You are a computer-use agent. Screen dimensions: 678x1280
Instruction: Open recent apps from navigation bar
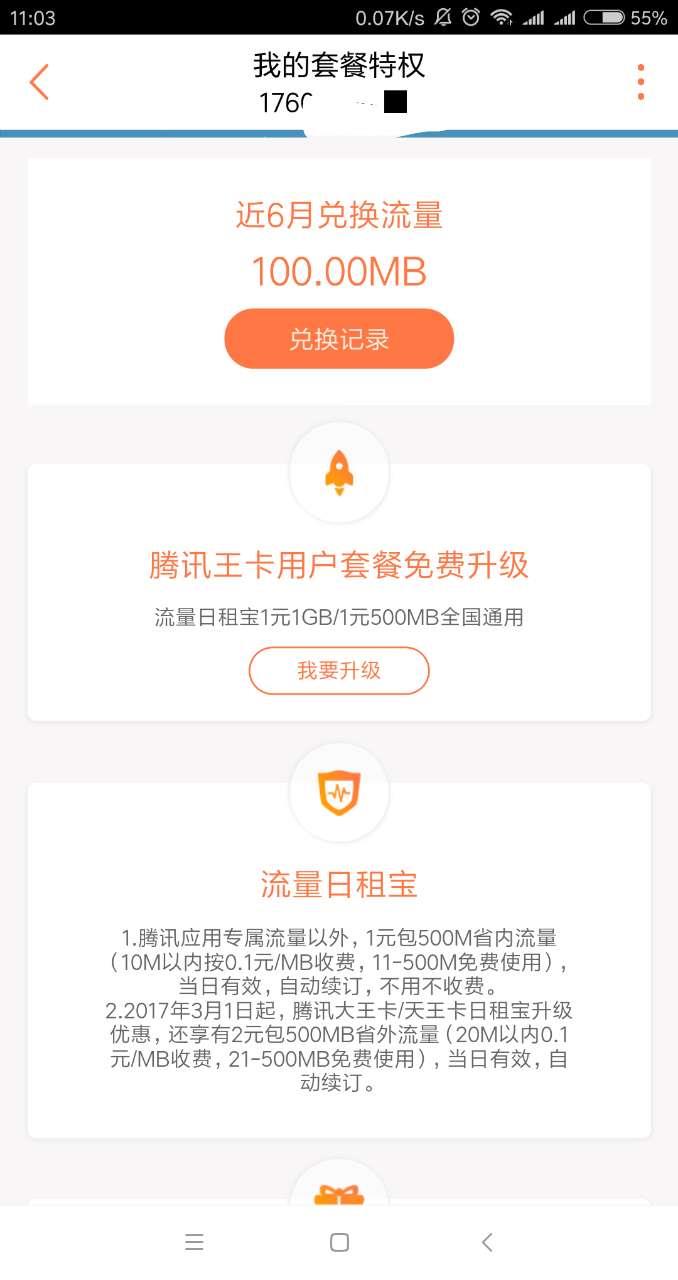coord(194,1242)
